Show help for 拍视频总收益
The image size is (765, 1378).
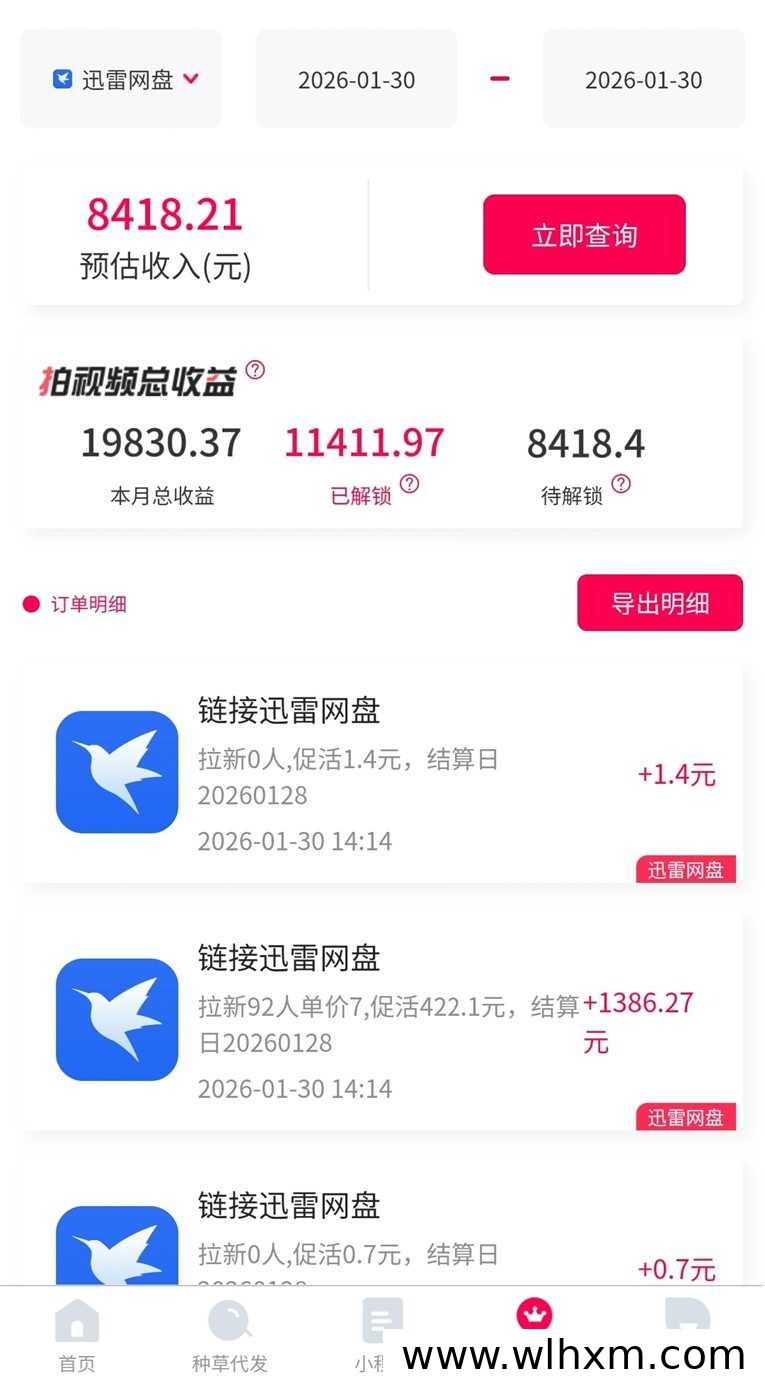pyautogui.click(x=256, y=370)
